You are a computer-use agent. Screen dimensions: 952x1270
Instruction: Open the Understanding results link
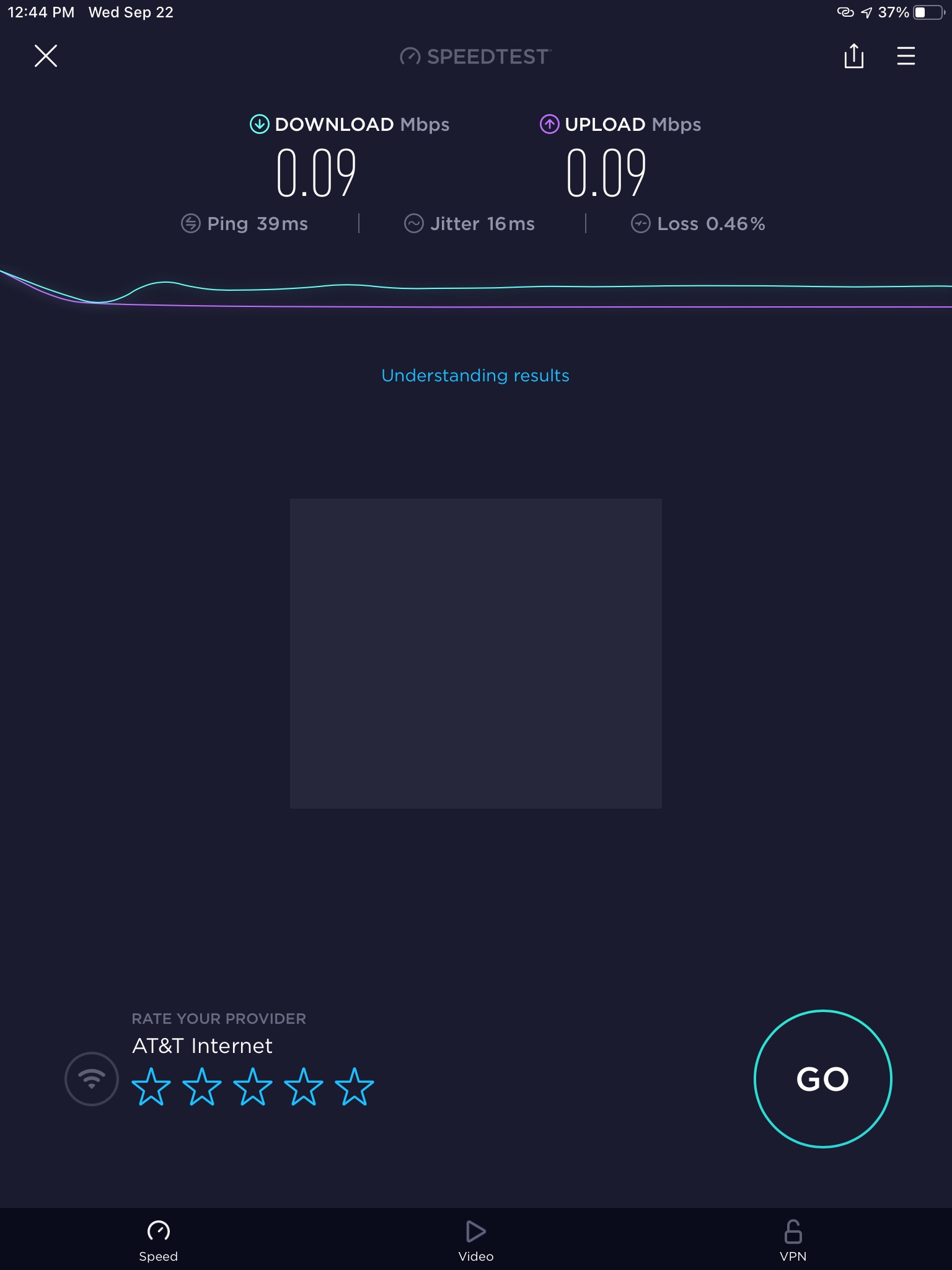(x=475, y=375)
